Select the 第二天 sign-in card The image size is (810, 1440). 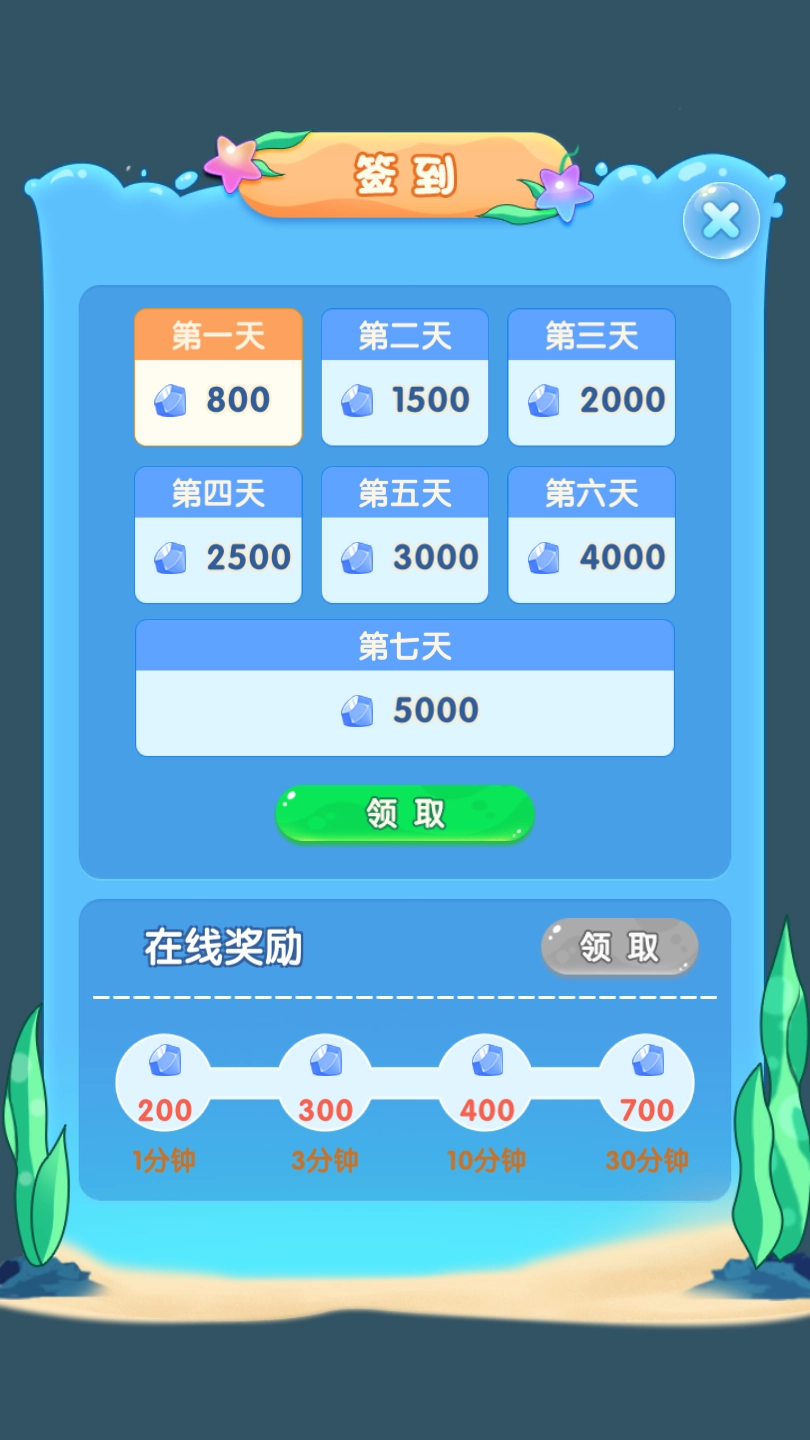[404, 376]
